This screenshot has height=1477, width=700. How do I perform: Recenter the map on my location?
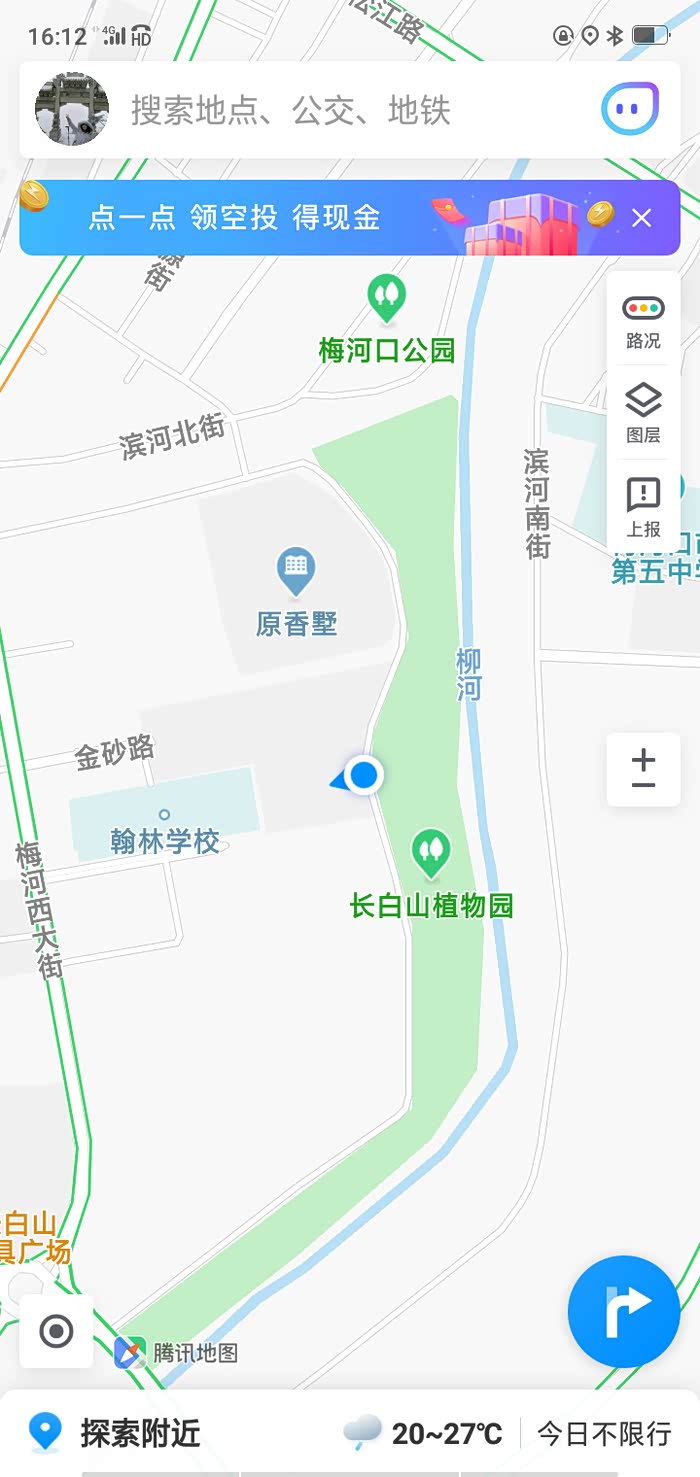click(56, 1331)
